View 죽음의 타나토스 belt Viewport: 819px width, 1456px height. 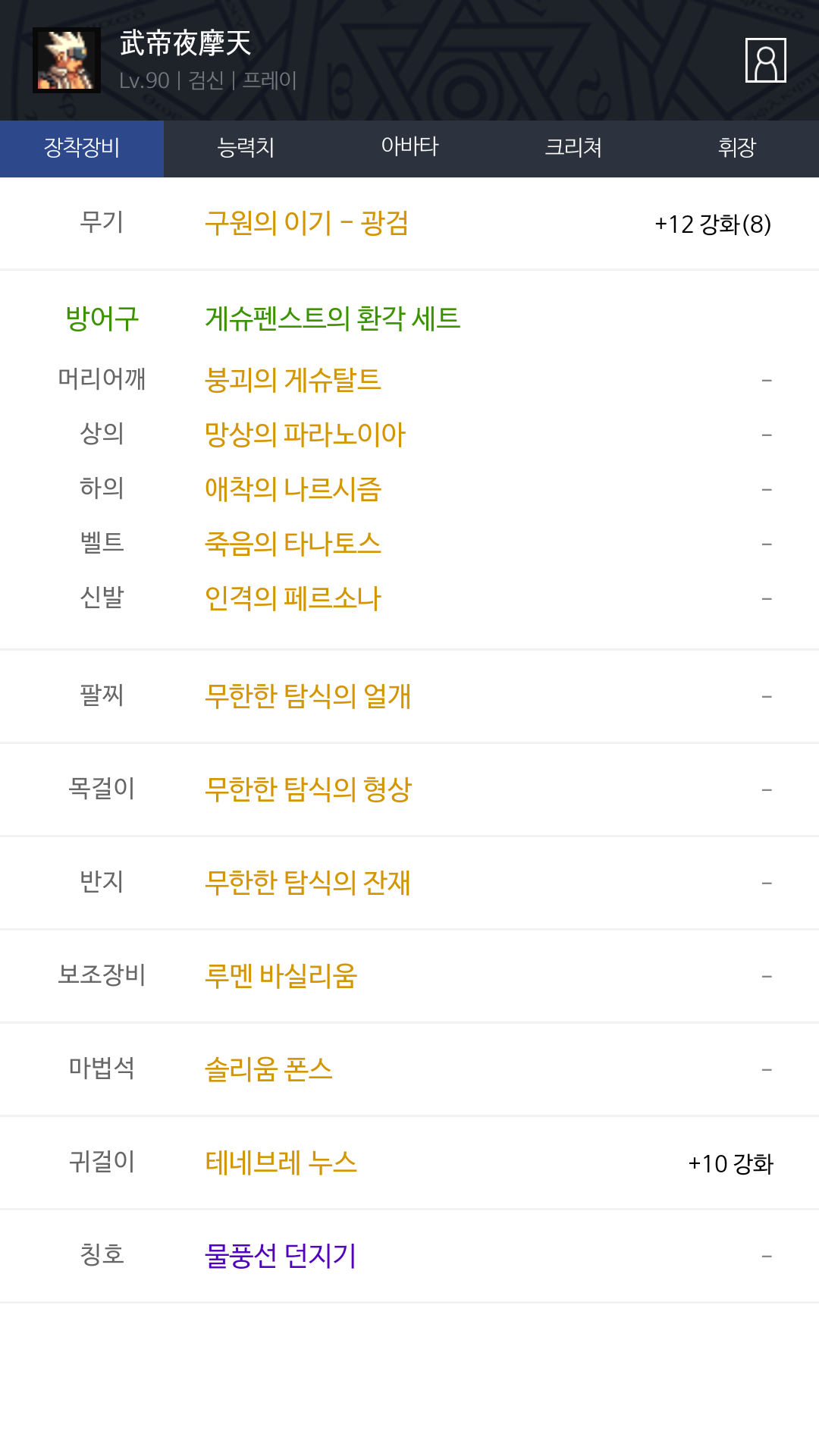[x=293, y=543]
